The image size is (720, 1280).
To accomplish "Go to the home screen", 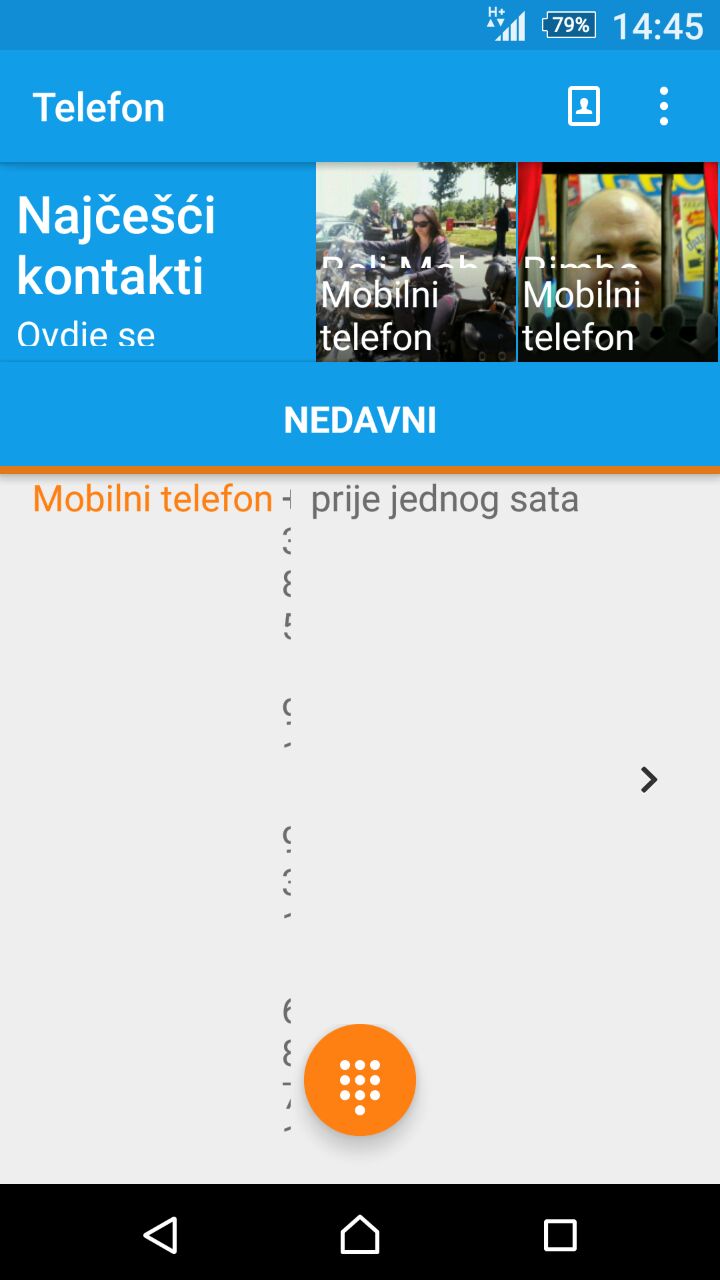I will tap(360, 1234).
